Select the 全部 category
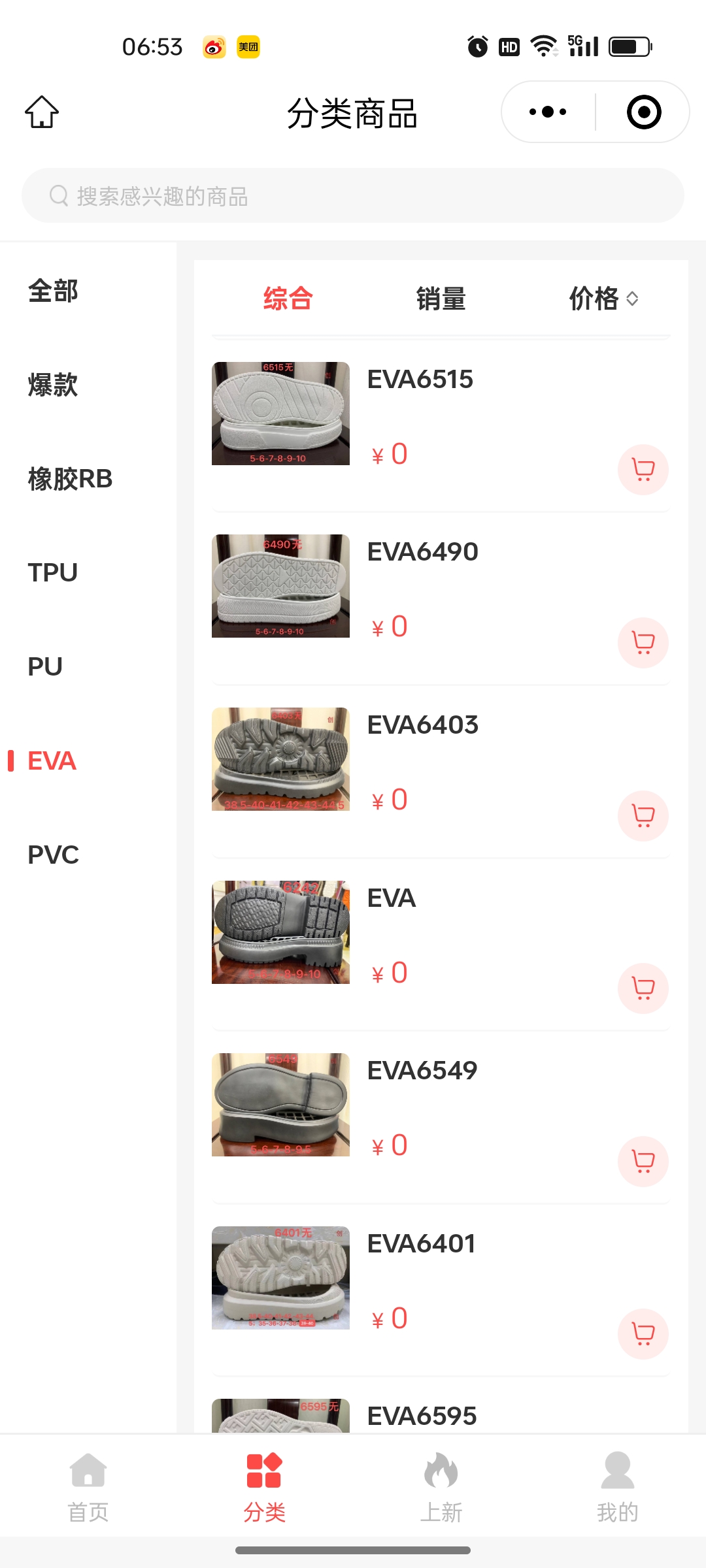This screenshot has height=1568, width=706. (x=53, y=291)
